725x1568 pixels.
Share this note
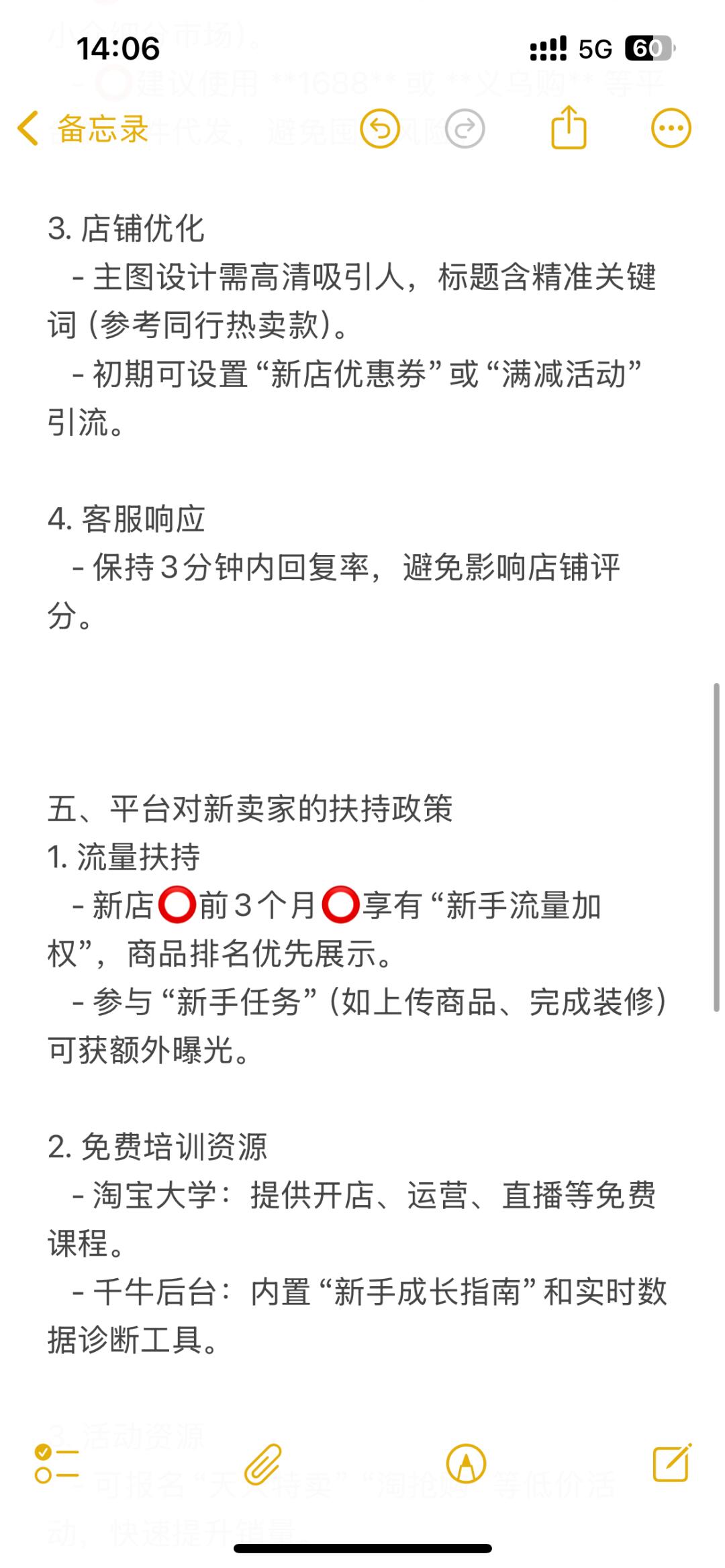tap(569, 127)
